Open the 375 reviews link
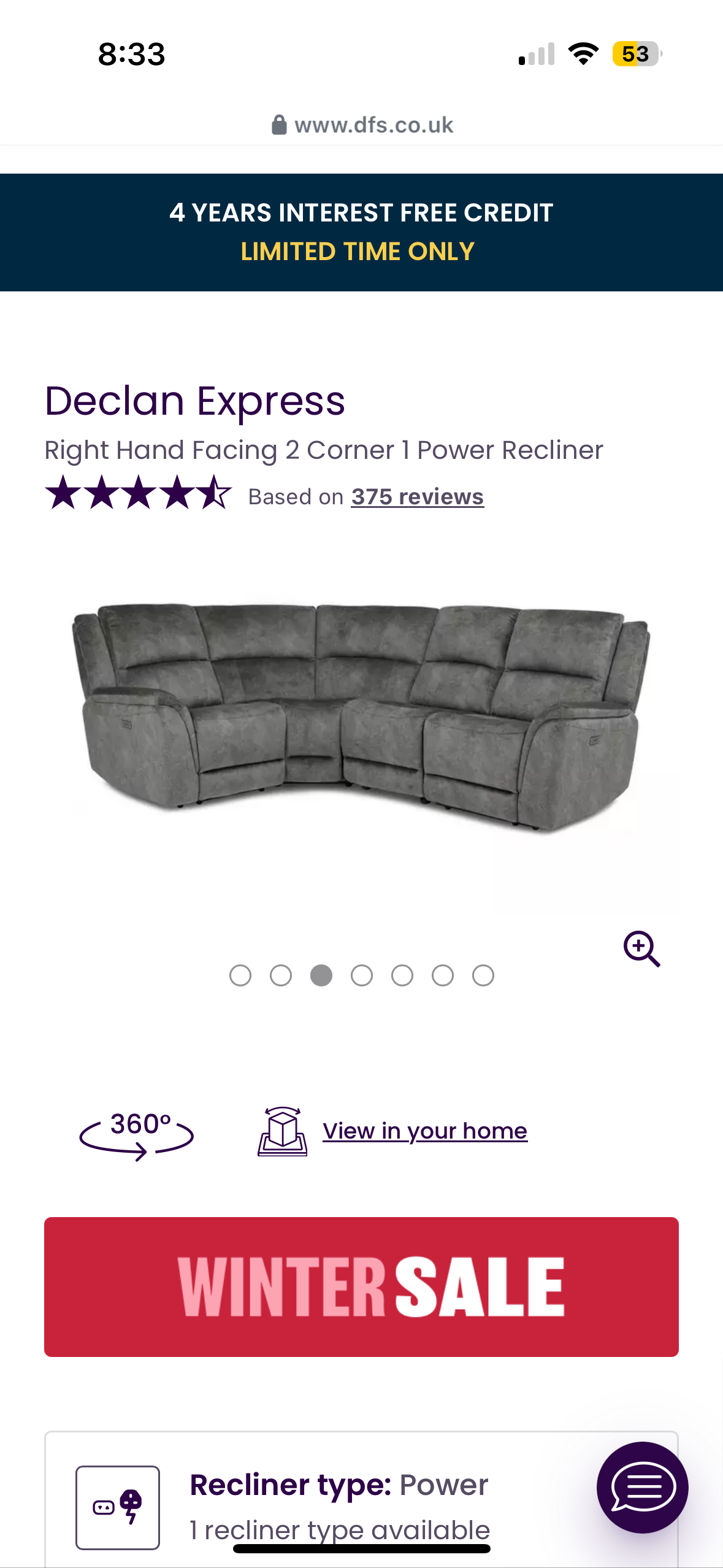 tap(417, 497)
